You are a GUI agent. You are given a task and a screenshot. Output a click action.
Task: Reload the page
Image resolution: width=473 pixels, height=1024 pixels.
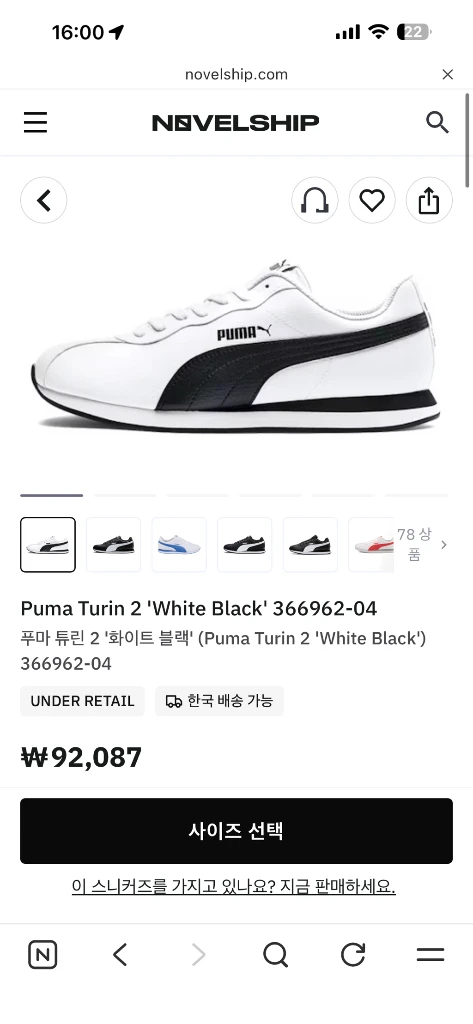point(353,955)
